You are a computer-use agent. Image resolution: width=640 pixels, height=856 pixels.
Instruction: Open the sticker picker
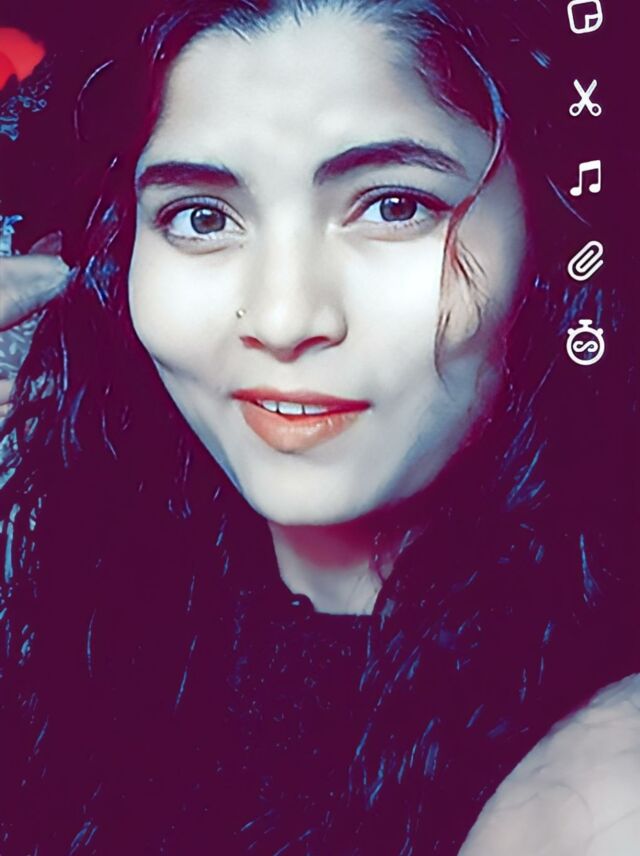(585, 15)
